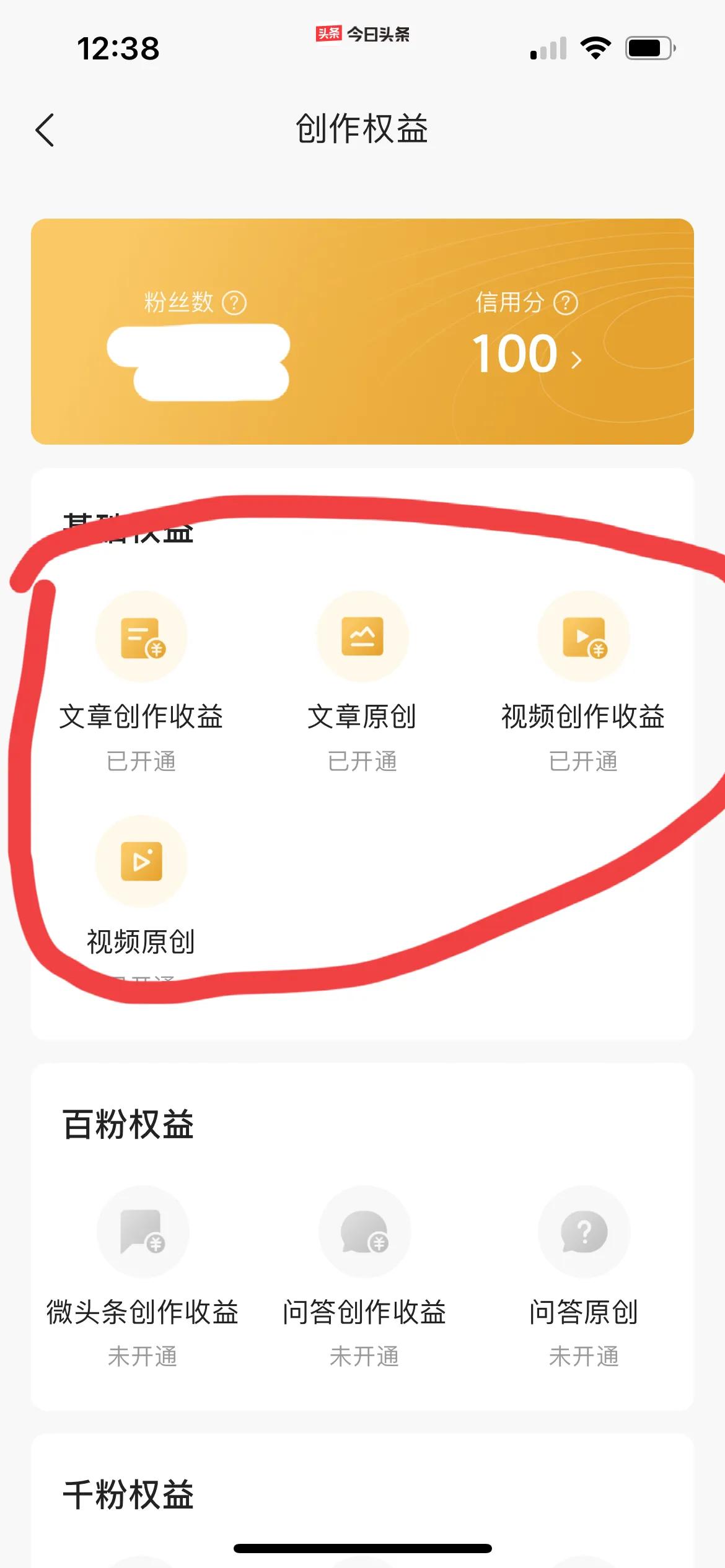Click the 未开通 label under 问答原创
725x1568 pixels.
coord(584,1356)
